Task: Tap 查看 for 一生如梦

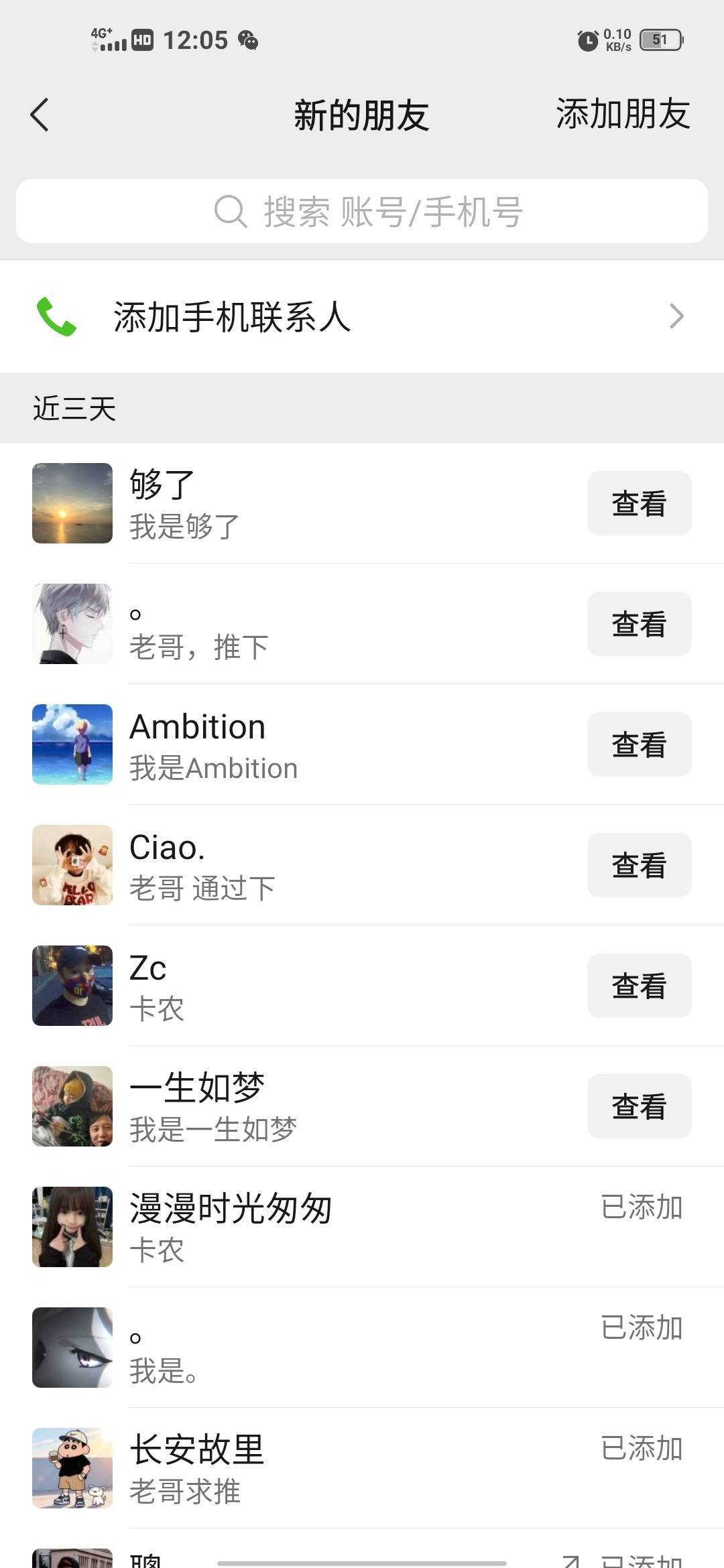Action: 639,1106
